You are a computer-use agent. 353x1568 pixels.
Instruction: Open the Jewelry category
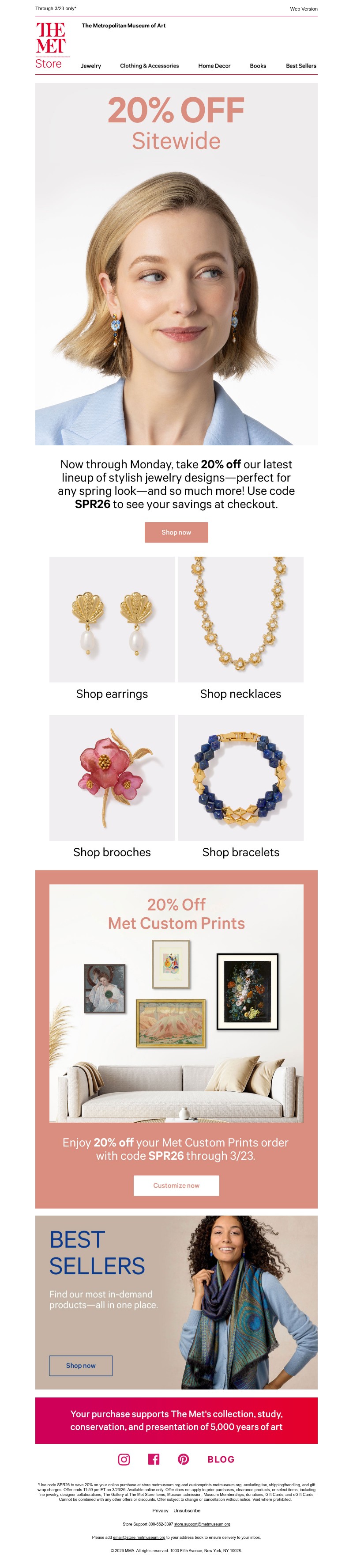pos(90,66)
